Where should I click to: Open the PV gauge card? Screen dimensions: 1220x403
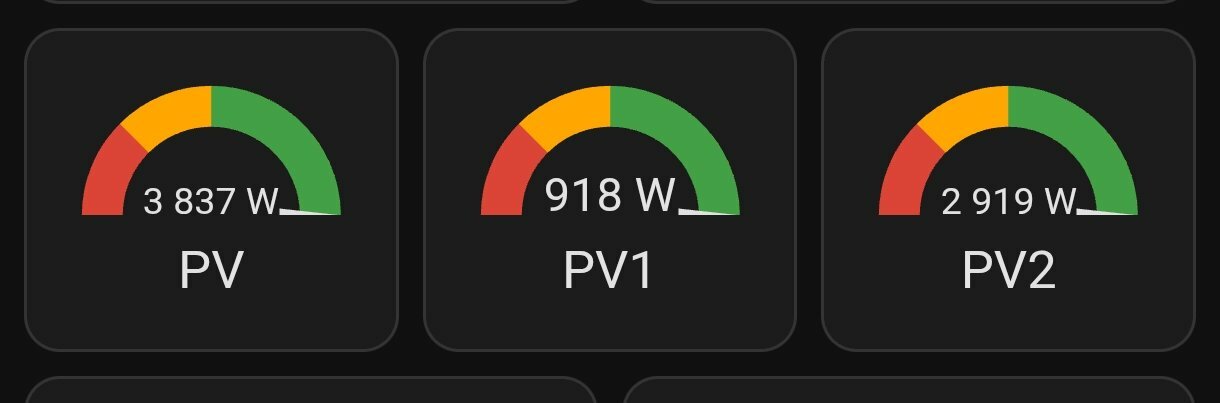pyautogui.click(x=211, y=190)
